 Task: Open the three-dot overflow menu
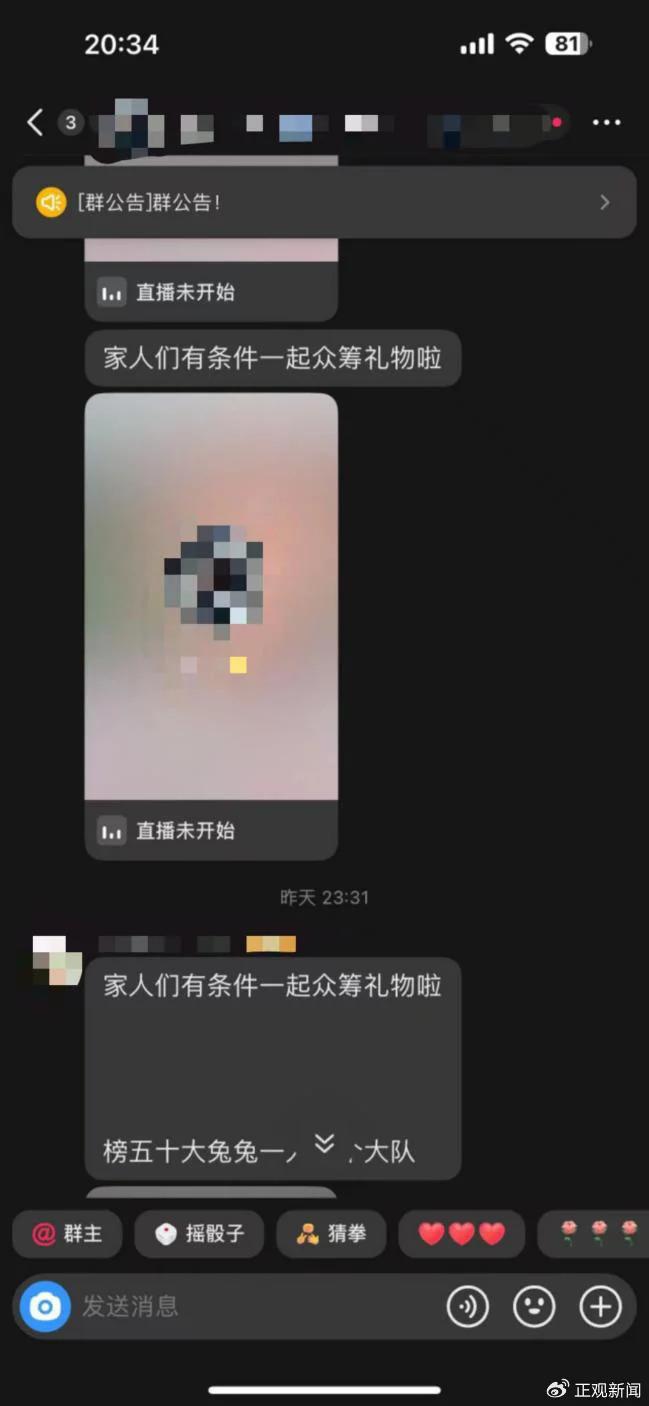pyautogui.click(x=606, y=123)
